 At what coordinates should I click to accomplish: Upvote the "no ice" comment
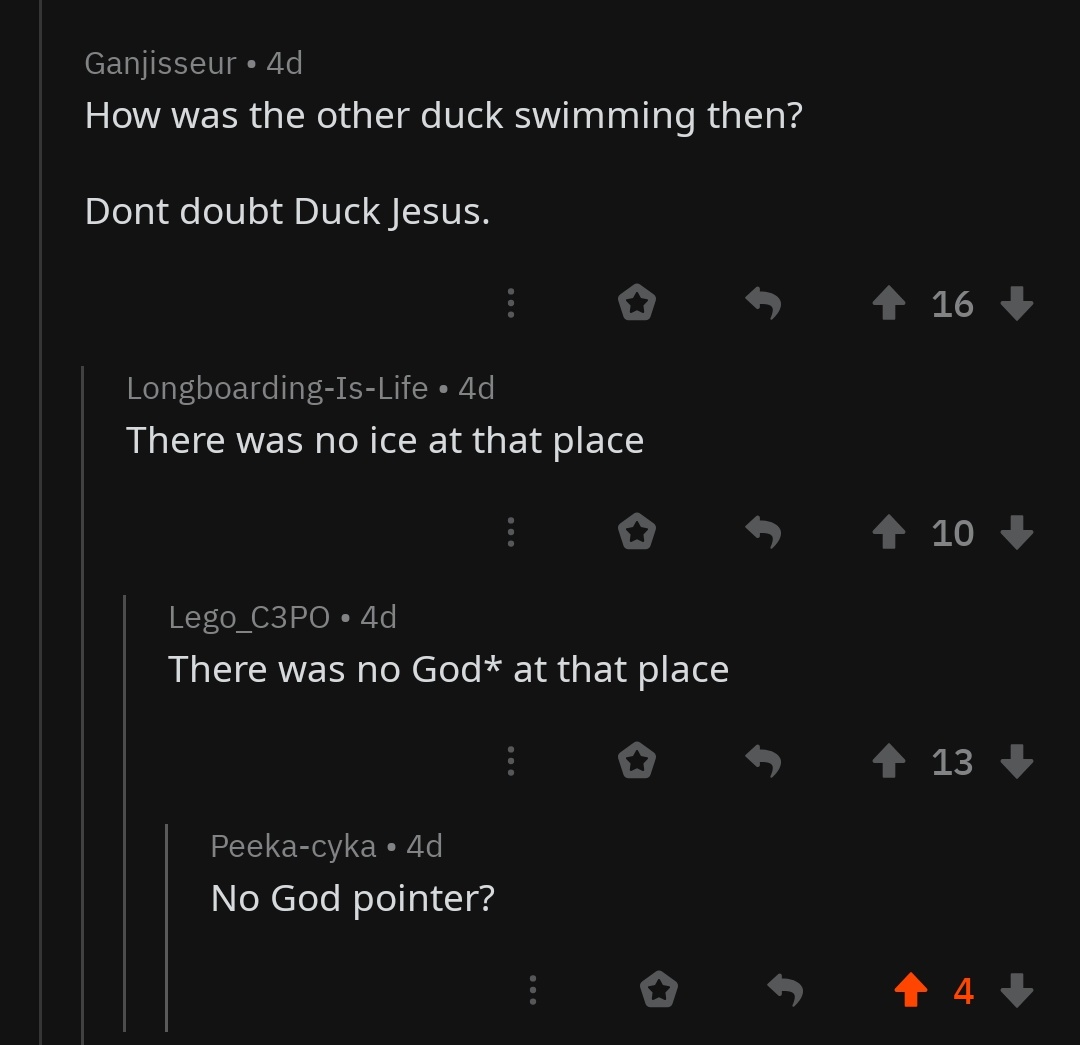click(889, 532)
